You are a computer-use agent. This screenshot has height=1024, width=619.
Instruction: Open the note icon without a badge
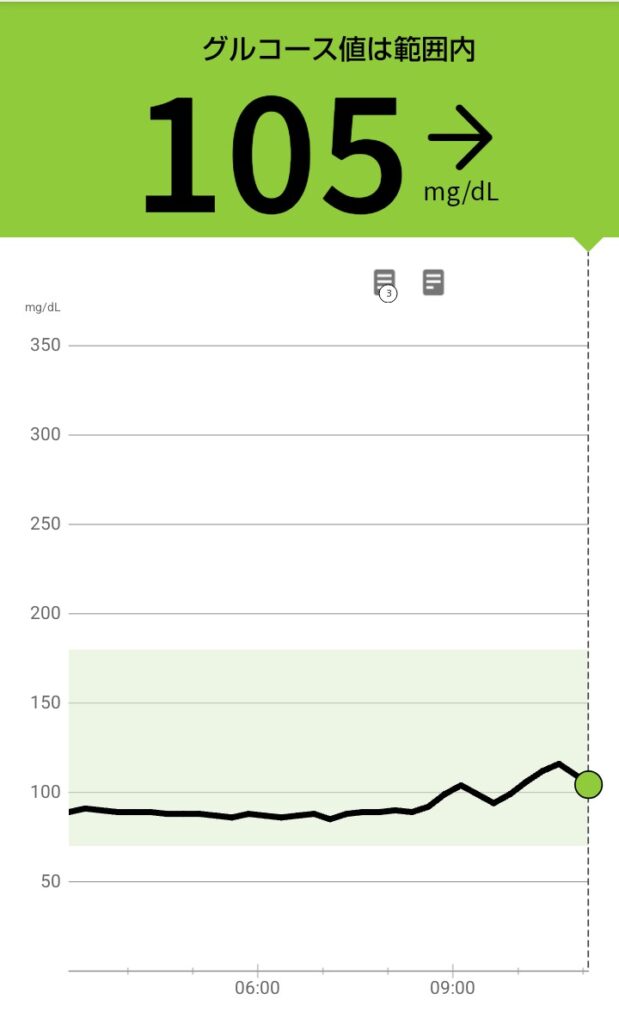point(433,282)
